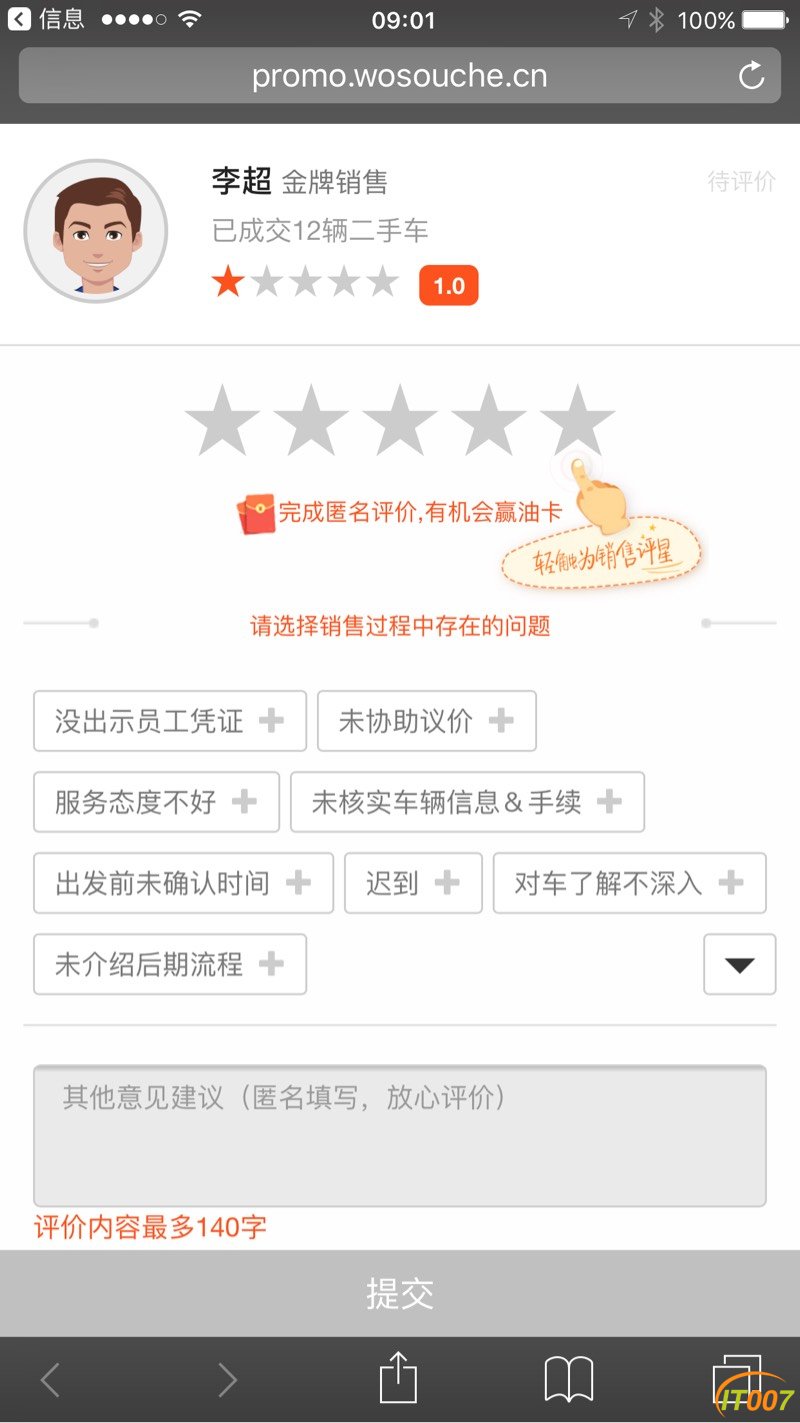Go back to the previous page
This screenshot has height=1423, width=800.
point(50,1380)
